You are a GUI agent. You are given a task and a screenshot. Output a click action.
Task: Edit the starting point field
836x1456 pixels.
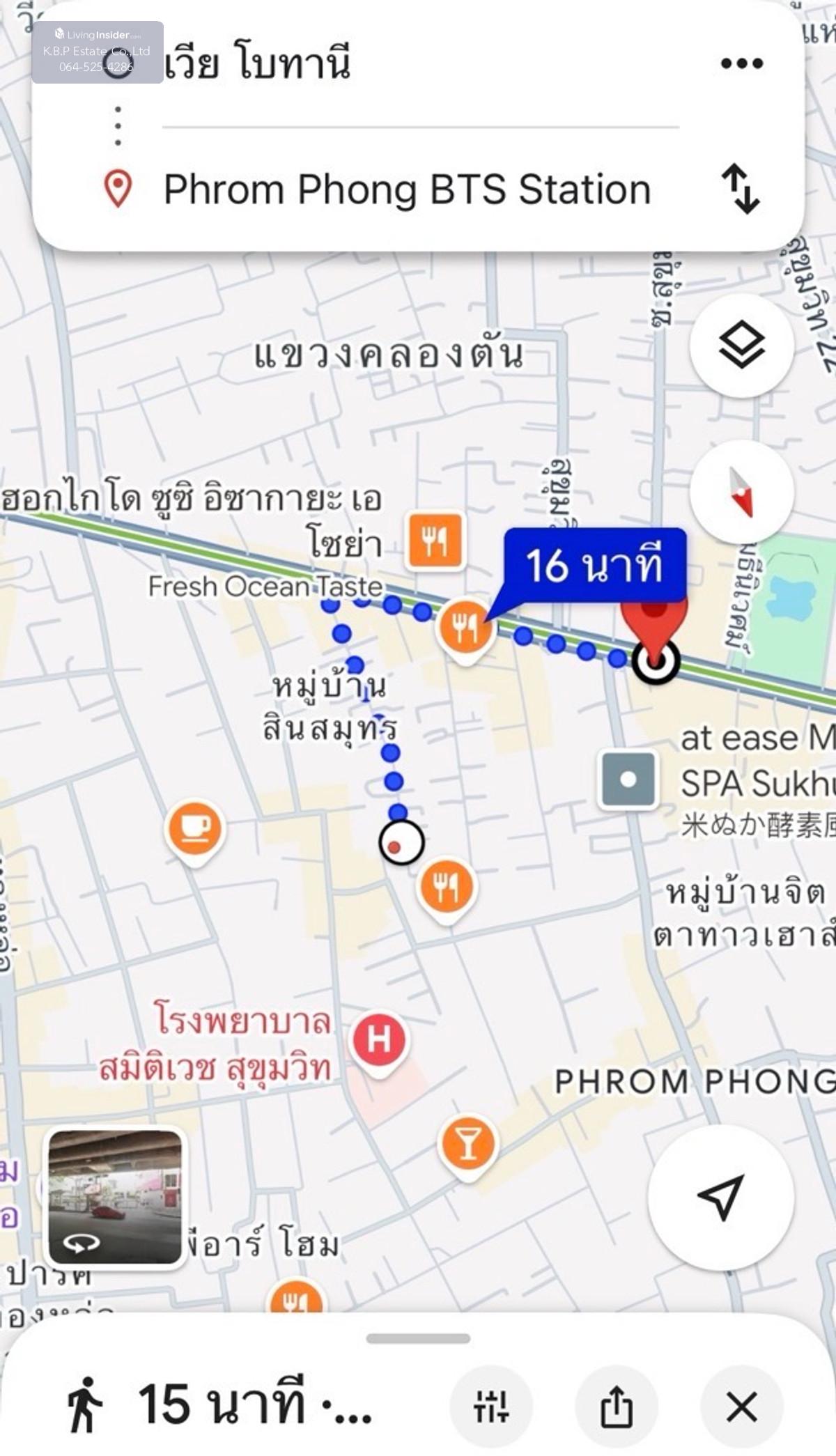tap(258, 63)
